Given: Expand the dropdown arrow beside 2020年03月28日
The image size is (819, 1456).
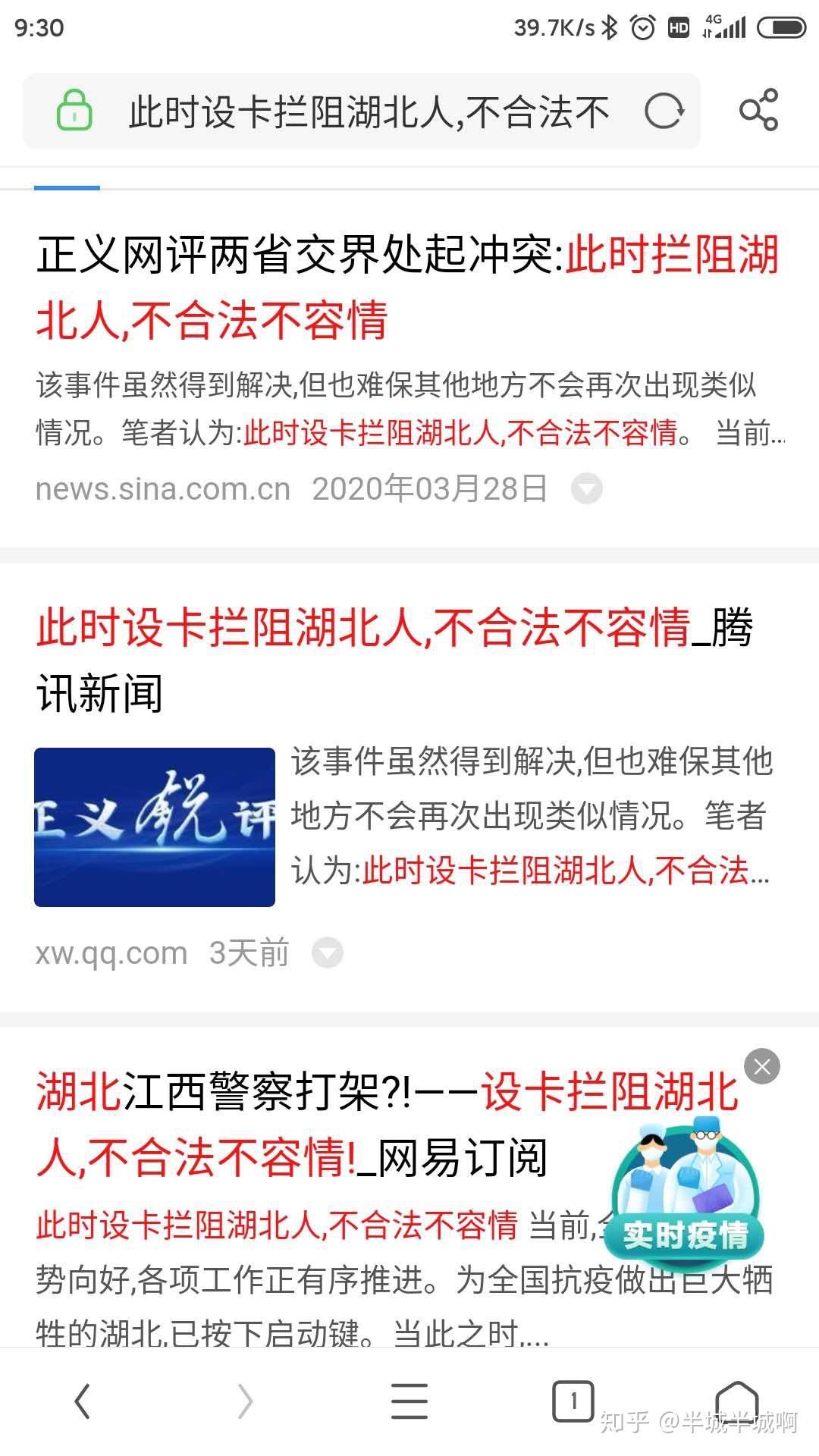Looking at the screenshot, I should click(x=586, y=489).
